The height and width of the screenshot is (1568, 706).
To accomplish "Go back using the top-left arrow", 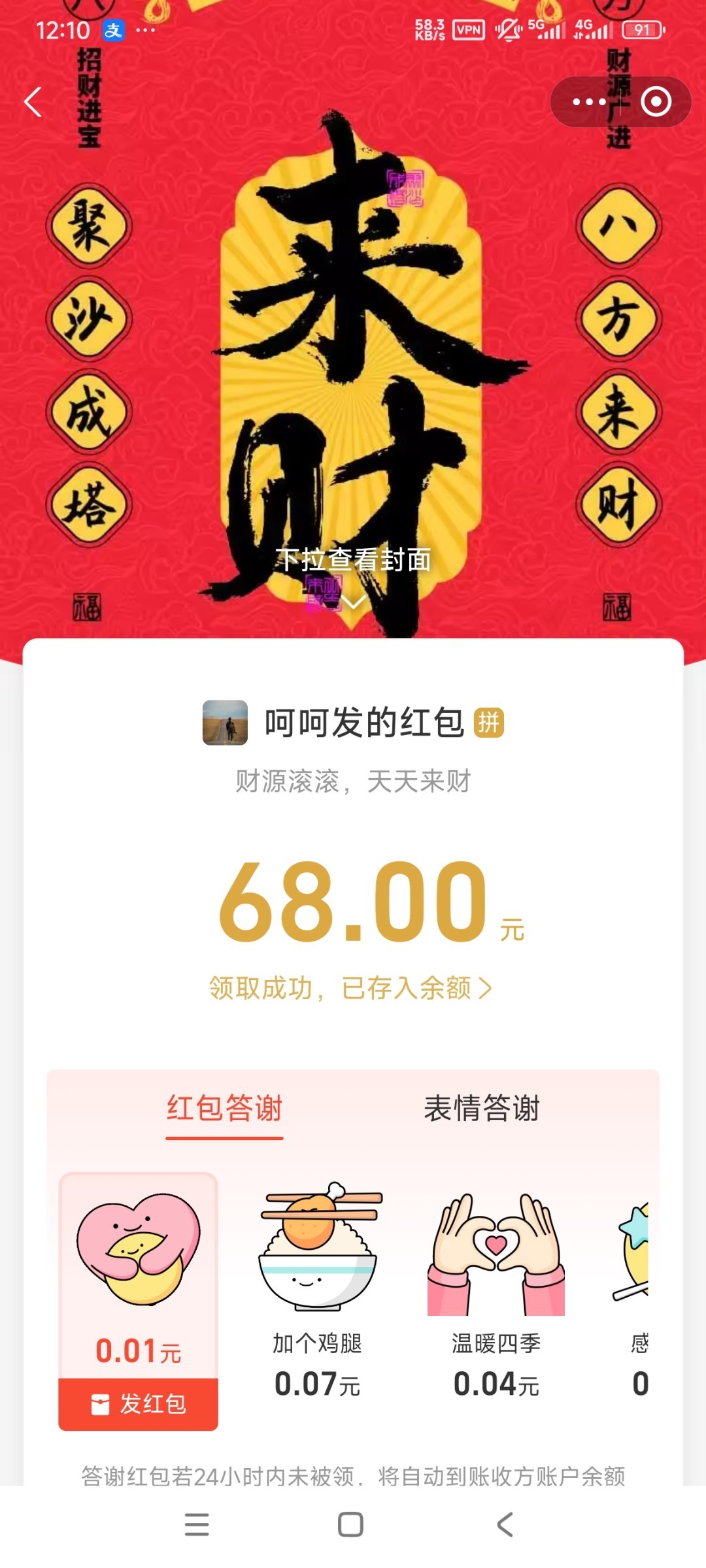I will (33, 103).
